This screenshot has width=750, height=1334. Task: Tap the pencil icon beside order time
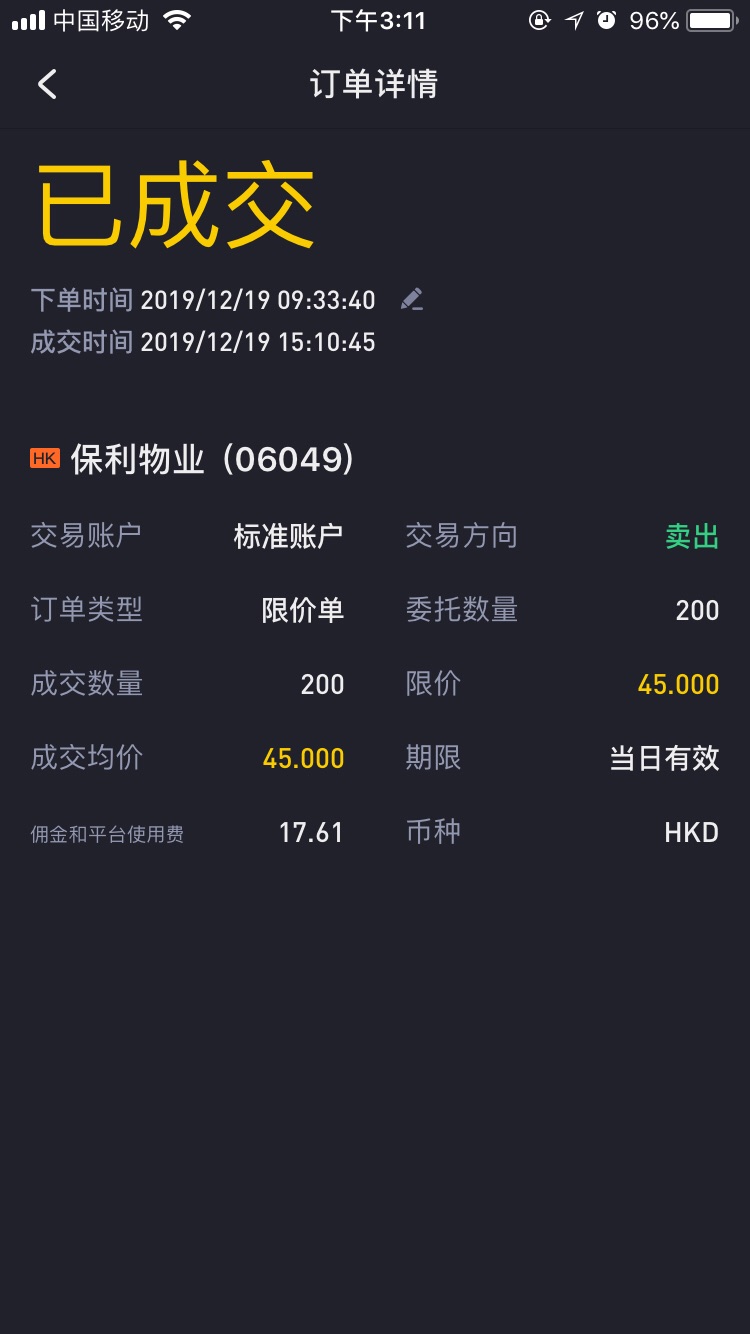411,299
